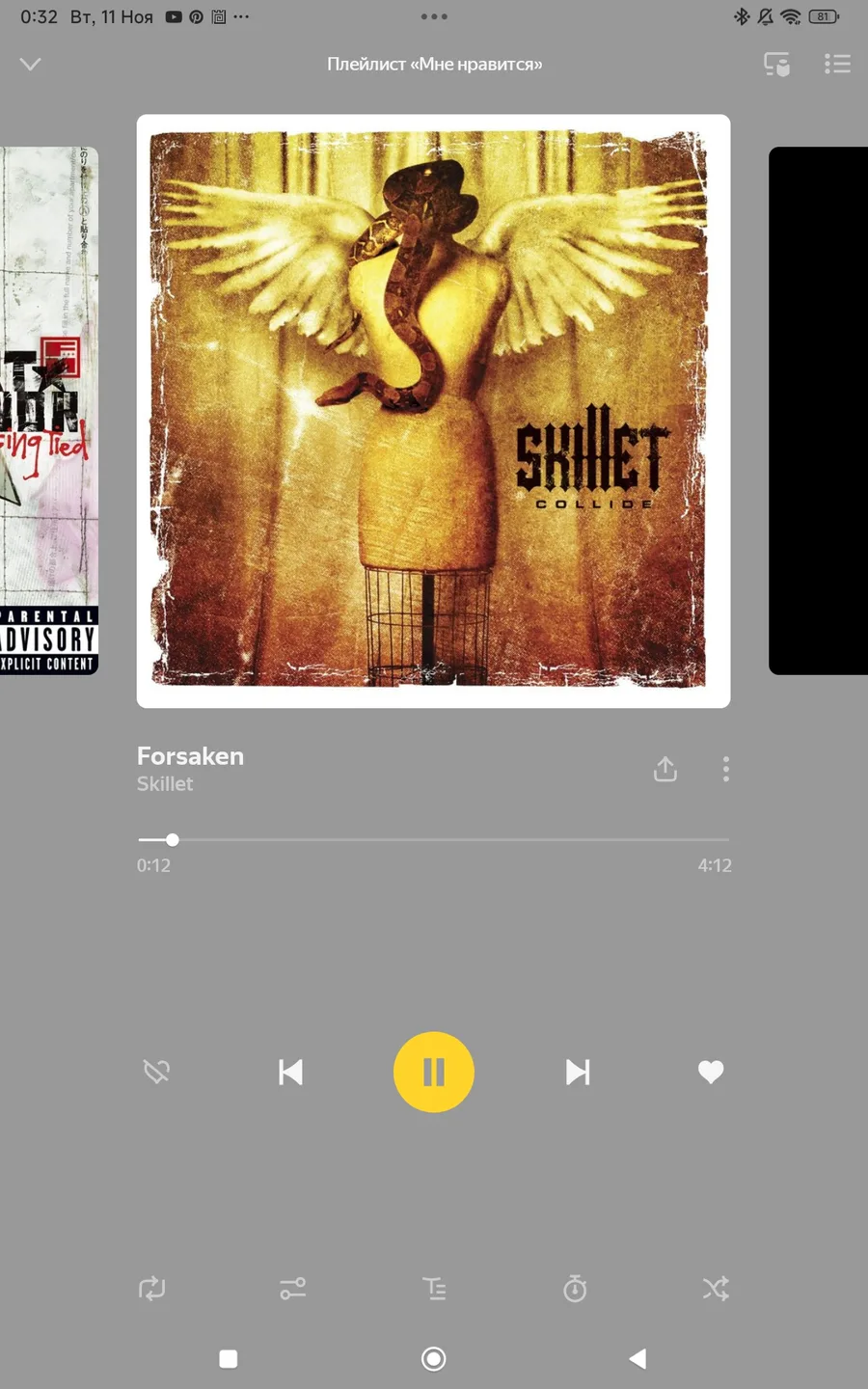Open playback settings sliders
This screenshot has height=1389, width=868.
pyautogui.click(x=293, y=1289)
